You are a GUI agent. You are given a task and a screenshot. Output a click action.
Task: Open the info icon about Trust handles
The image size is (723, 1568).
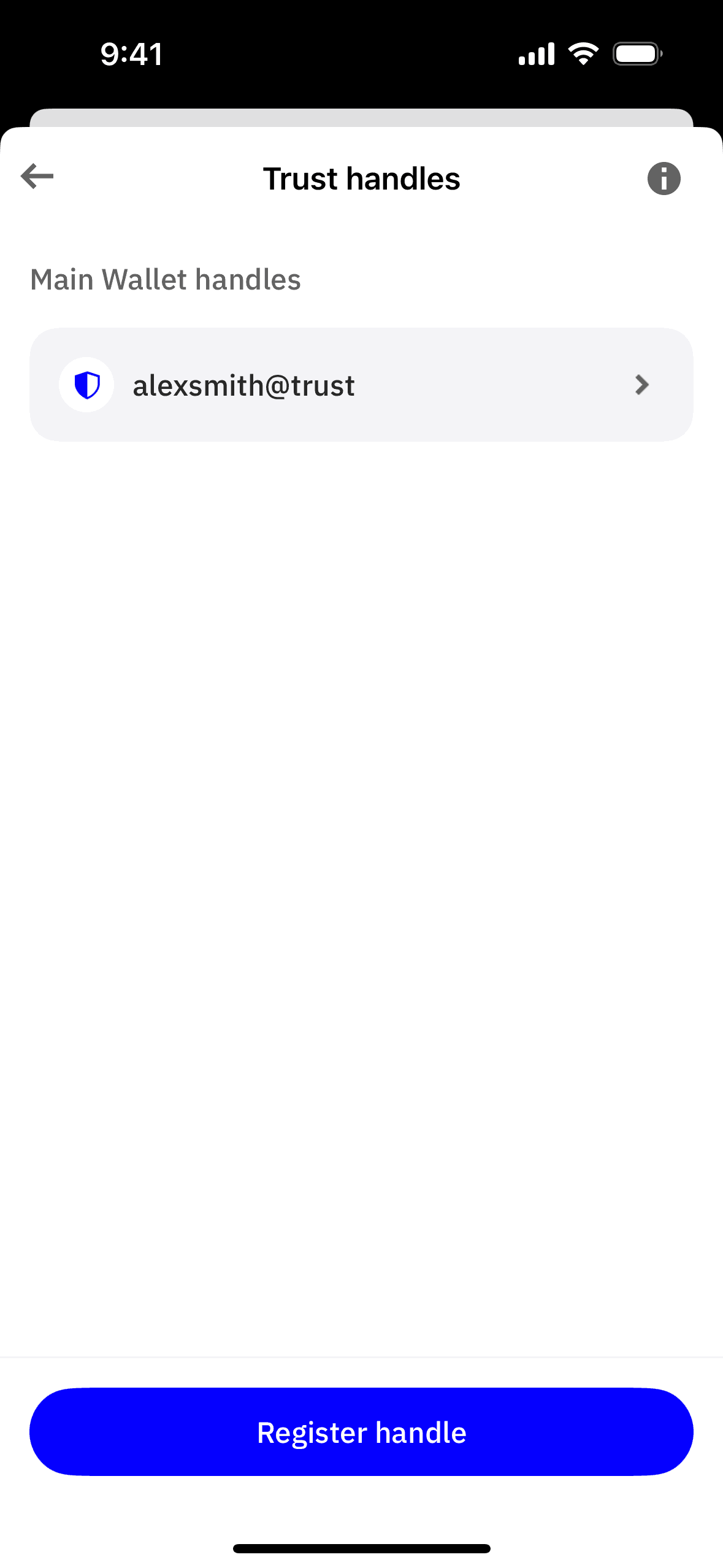(x=664, y=179)
